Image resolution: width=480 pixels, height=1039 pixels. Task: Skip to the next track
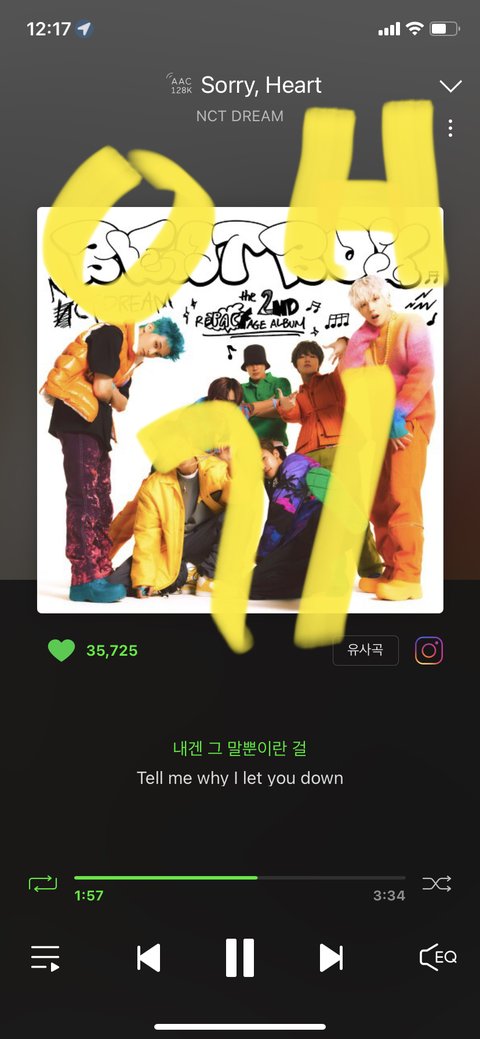(331, 958)
